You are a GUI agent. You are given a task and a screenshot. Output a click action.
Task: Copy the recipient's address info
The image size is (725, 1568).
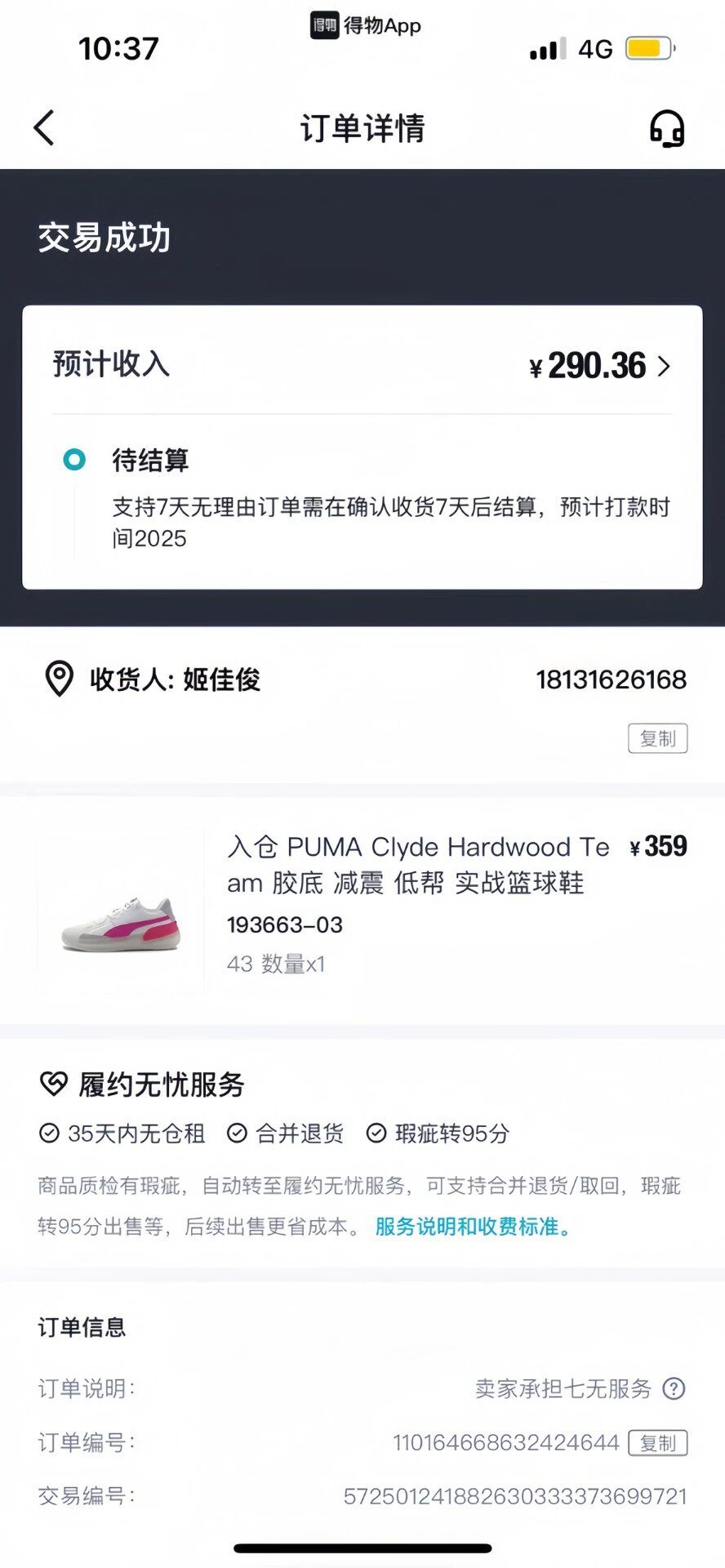657,738
